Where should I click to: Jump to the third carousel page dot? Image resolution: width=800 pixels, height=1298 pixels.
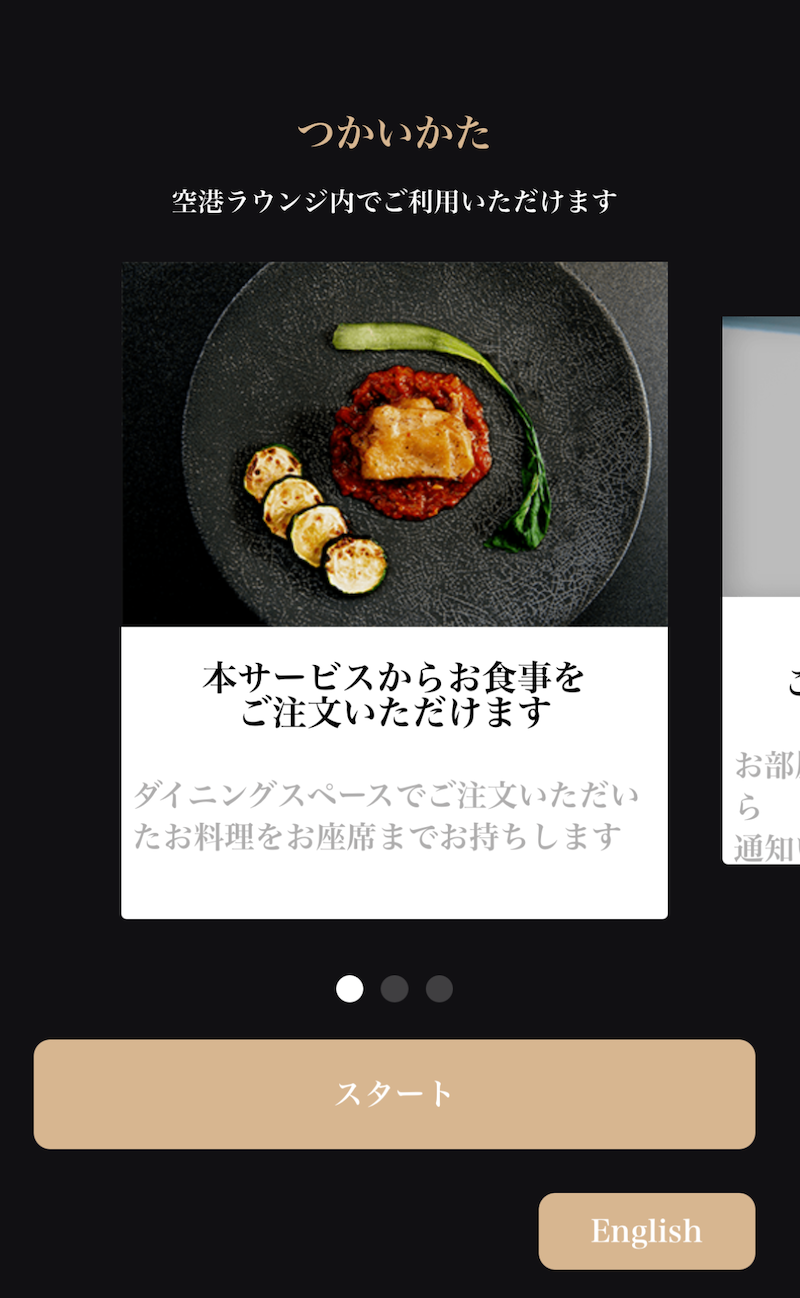coord(439,989)
